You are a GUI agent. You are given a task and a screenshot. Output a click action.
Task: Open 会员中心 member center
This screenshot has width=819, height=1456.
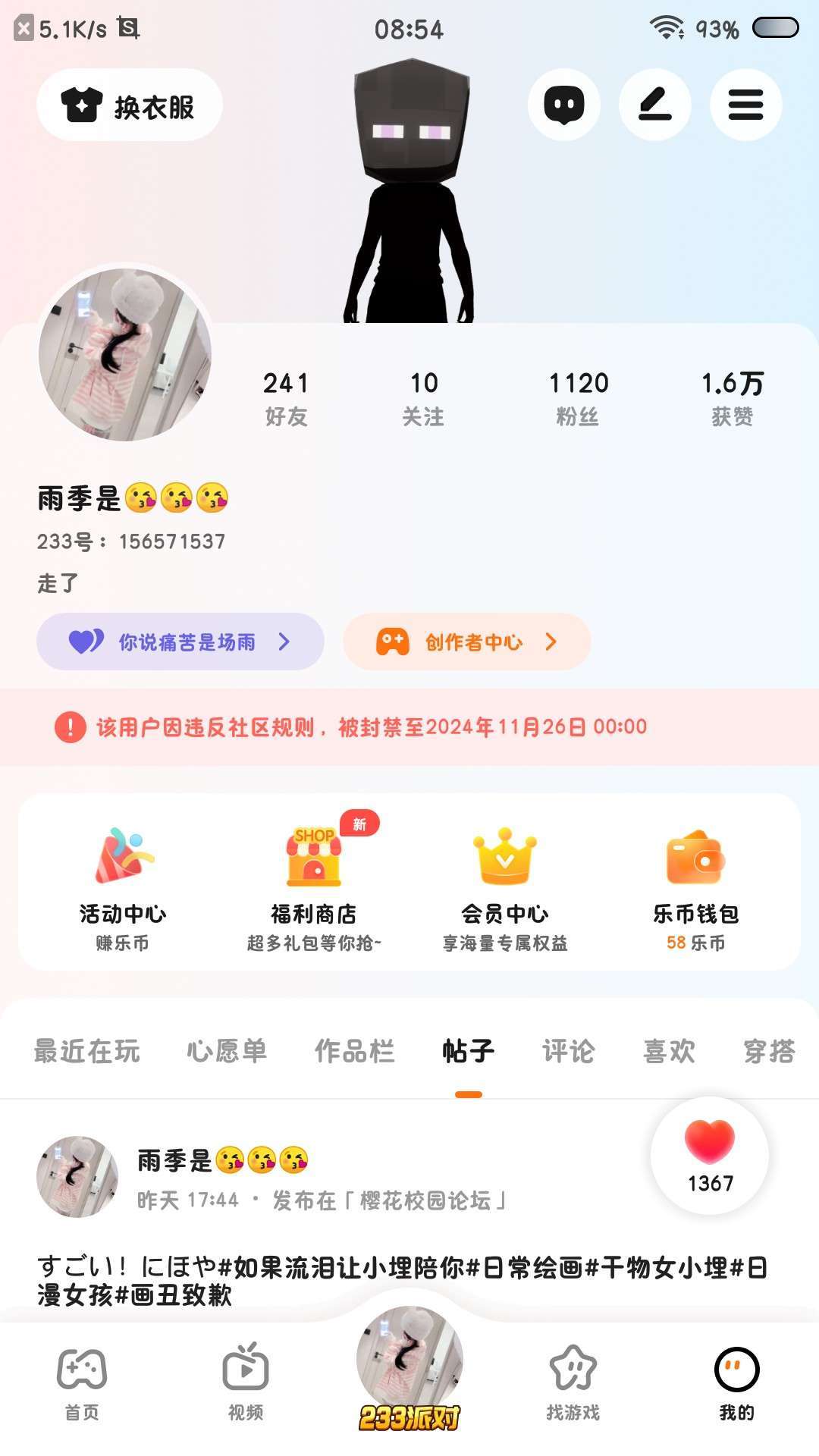pyautogui.click(x=505, y=887)
